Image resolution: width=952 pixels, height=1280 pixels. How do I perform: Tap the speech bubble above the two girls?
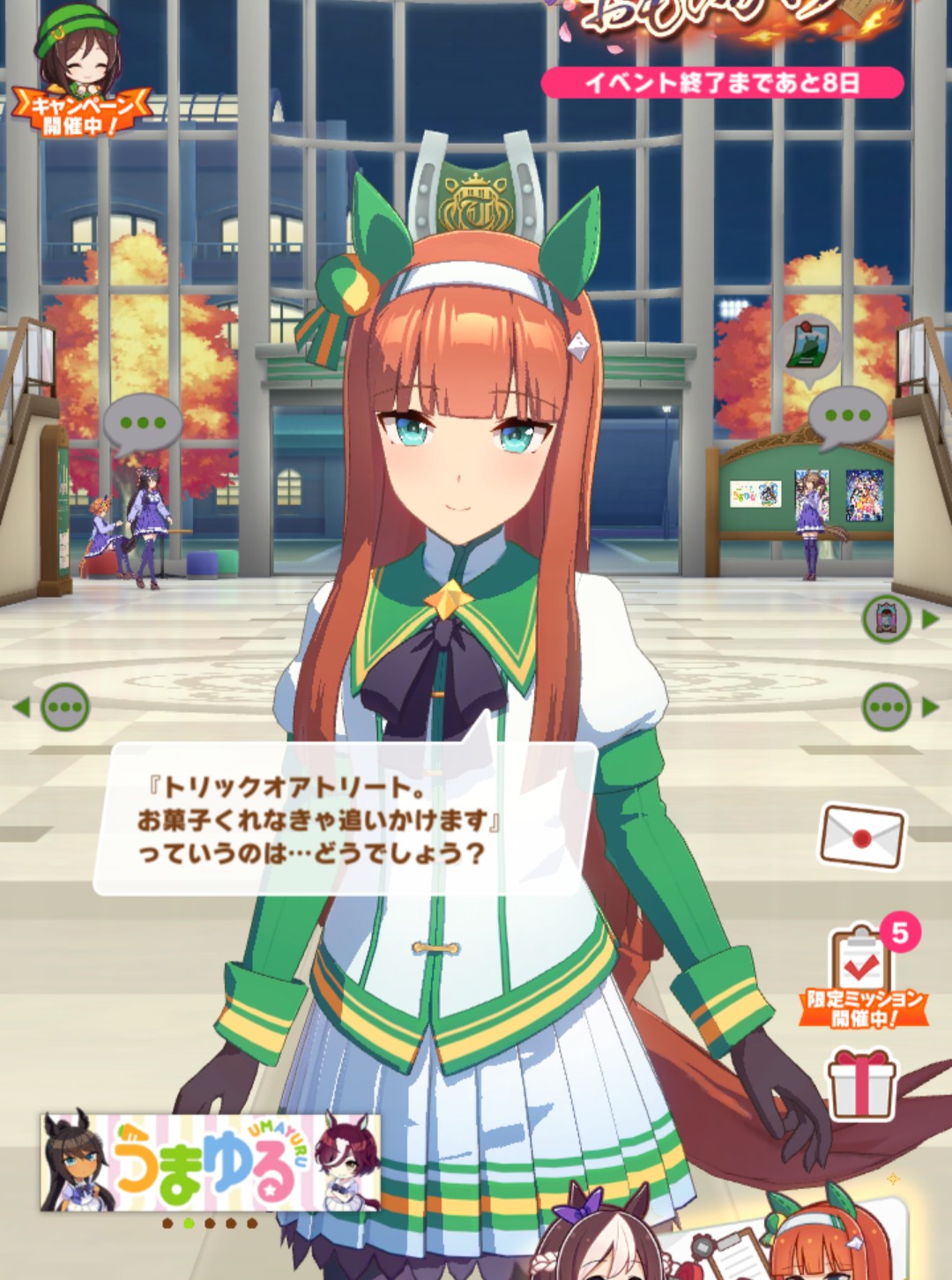142,424
